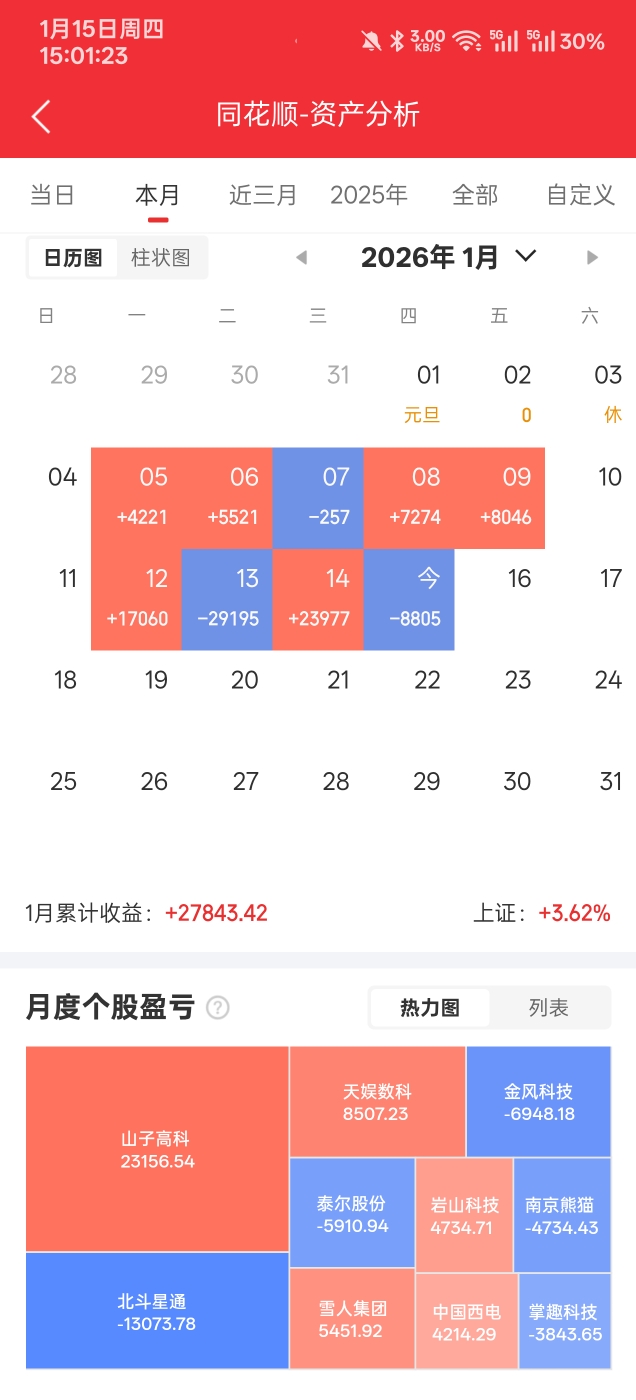Open day 13 with -29195 loss

[x=227, y=598]
